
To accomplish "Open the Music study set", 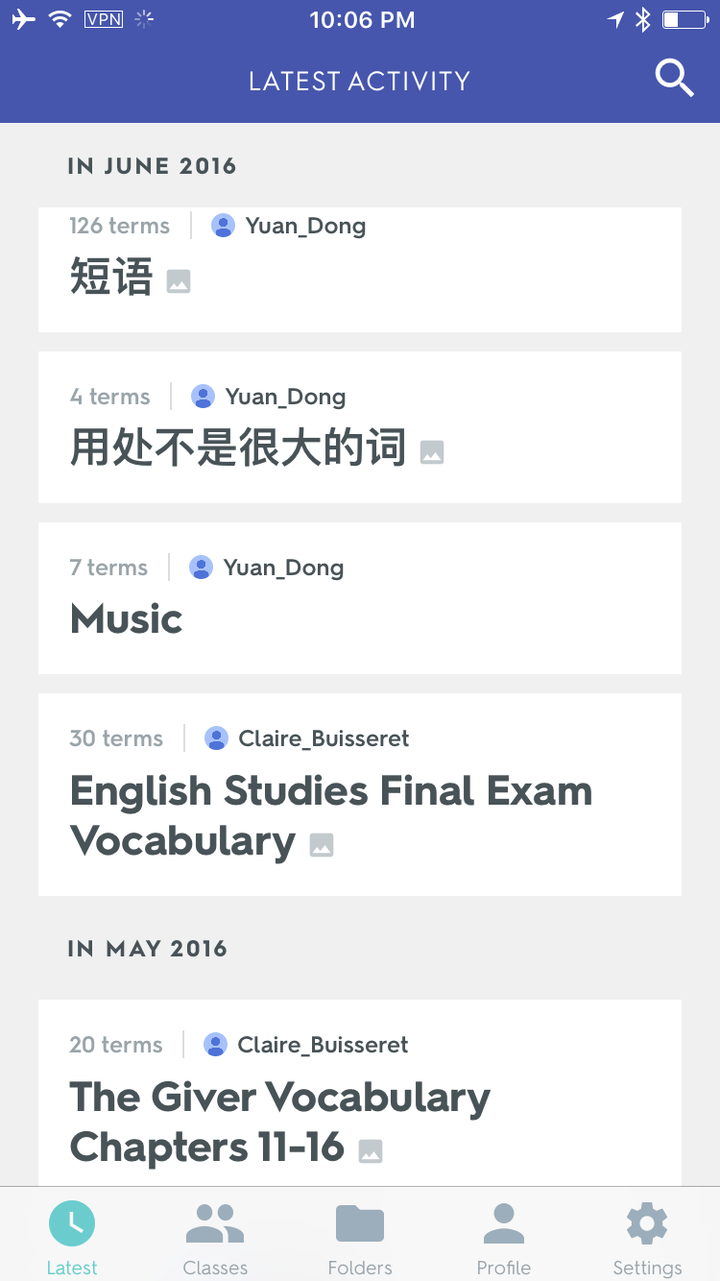I will tap(126, 618).
